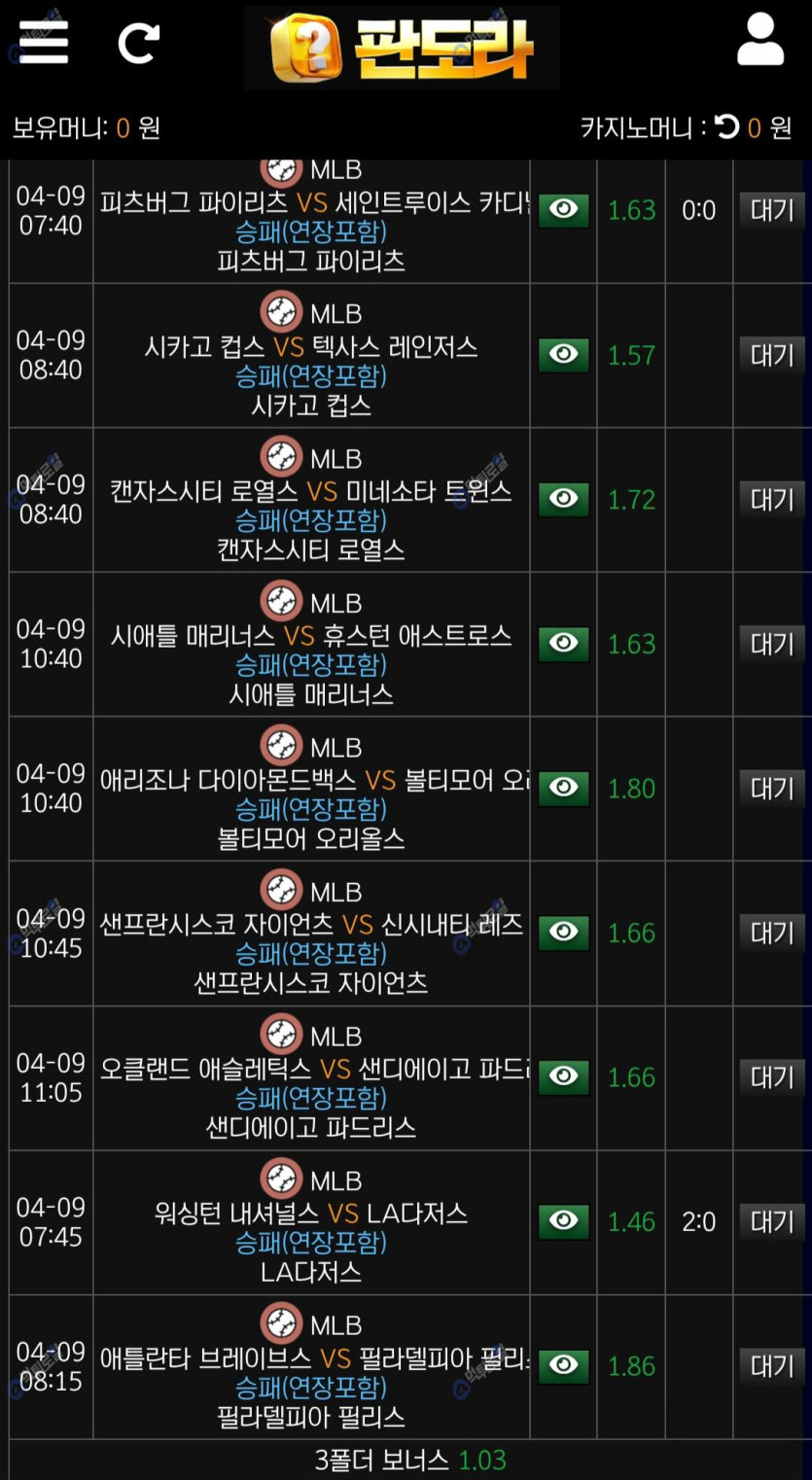Open the hamburger menu
Screen dimensions: 812x1480
coord(44,43)
